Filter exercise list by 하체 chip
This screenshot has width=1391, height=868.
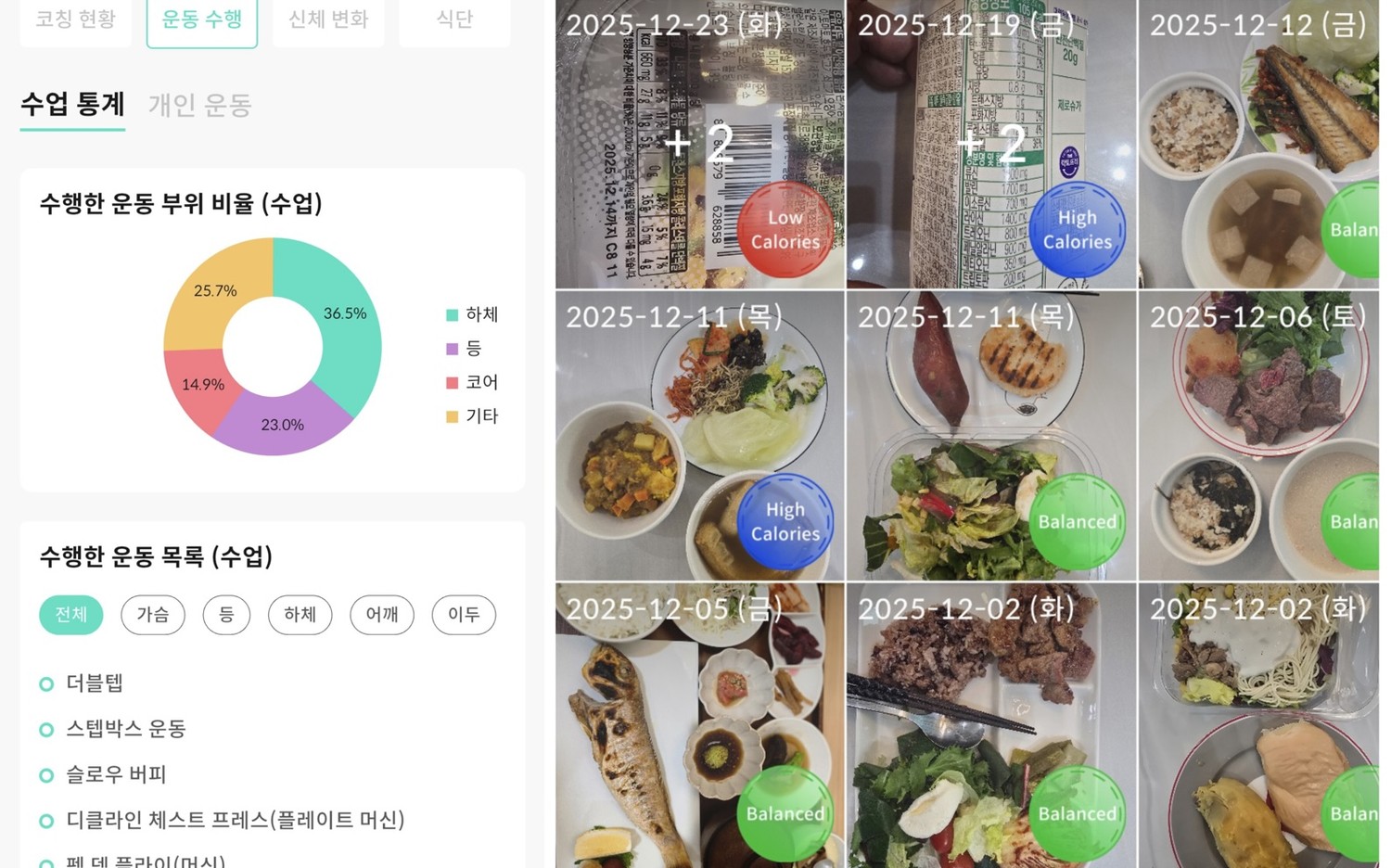click(x=300, y=615)
